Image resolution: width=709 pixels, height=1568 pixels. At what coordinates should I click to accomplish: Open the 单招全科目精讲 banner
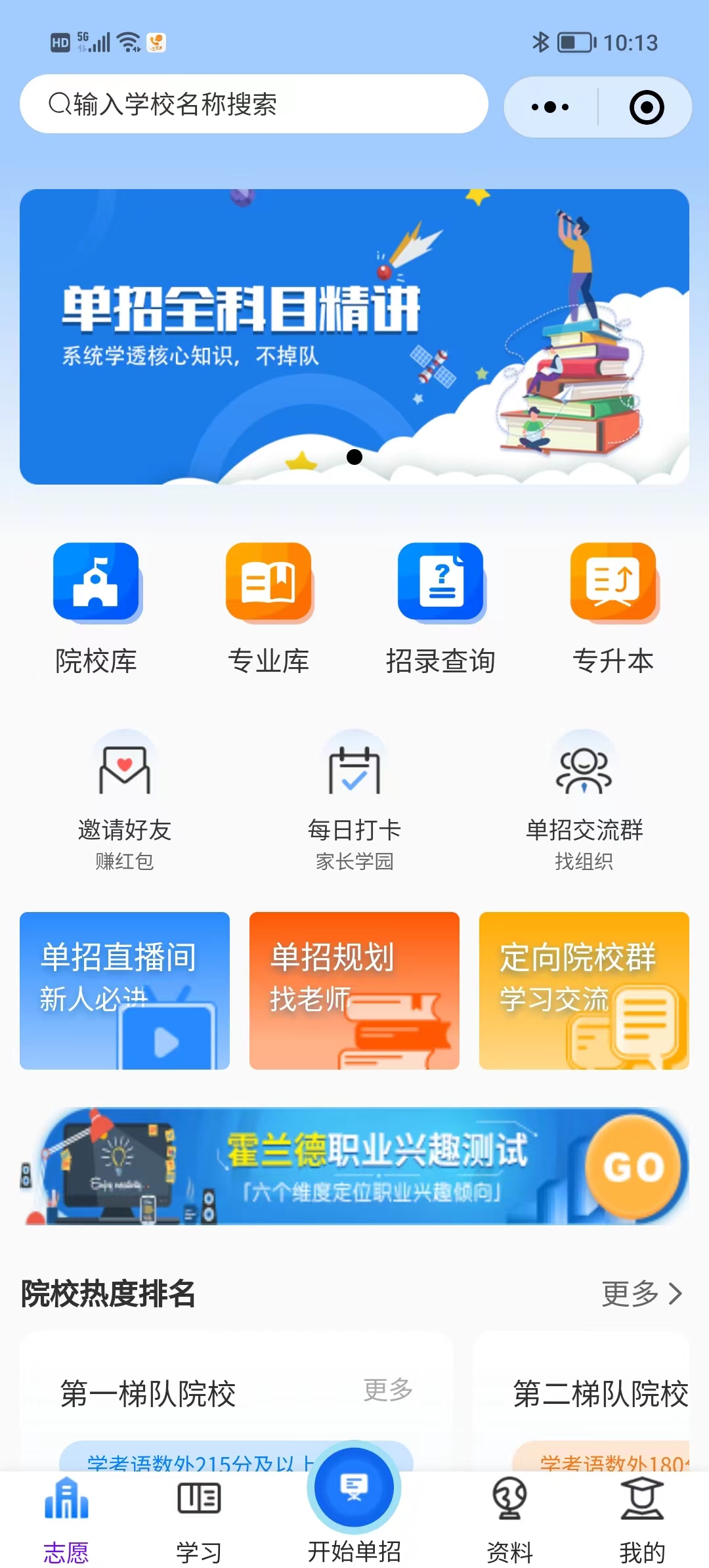click(354, 336)
